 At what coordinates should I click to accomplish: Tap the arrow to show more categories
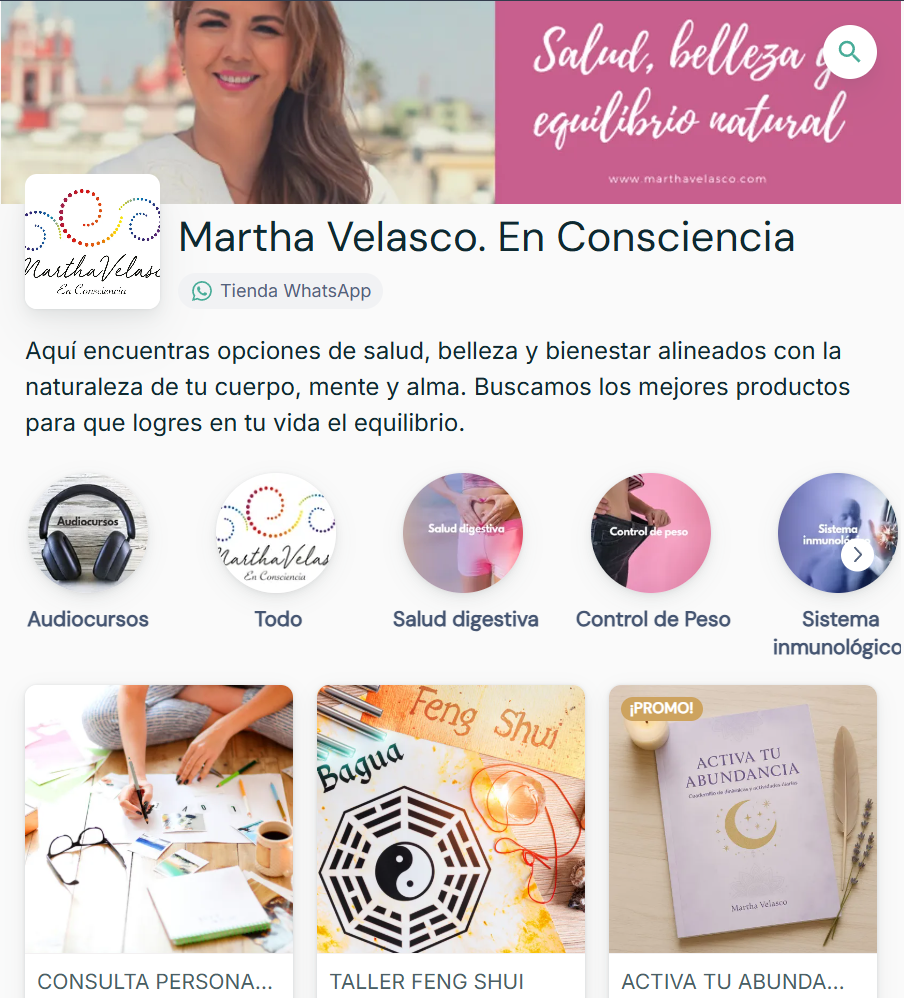coord(858,555)
